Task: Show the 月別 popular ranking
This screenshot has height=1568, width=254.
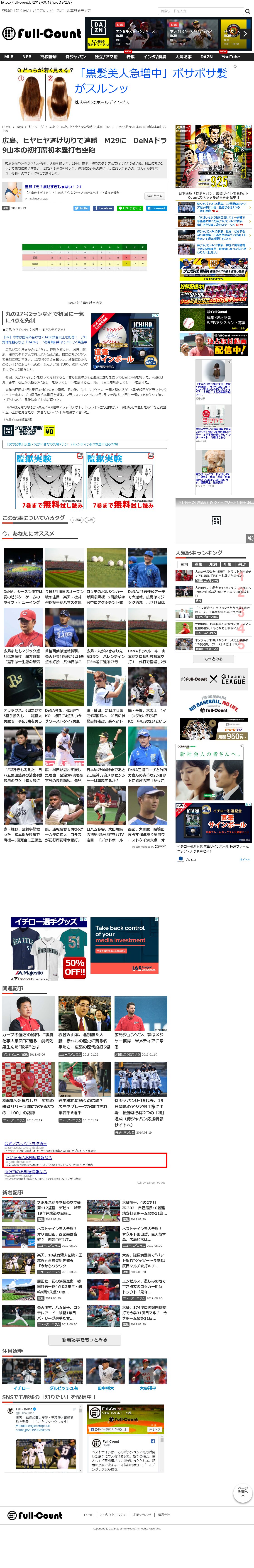Action: coord(212,564)
